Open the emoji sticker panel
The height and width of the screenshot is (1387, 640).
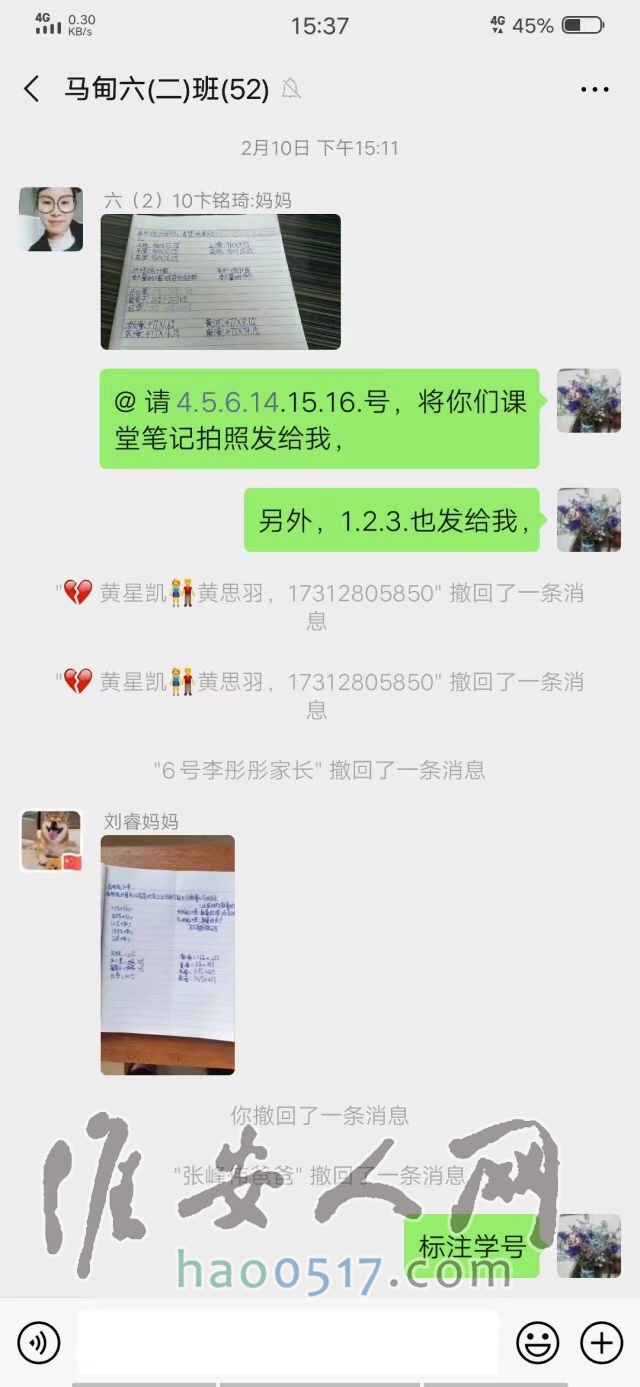(538, 1343)
